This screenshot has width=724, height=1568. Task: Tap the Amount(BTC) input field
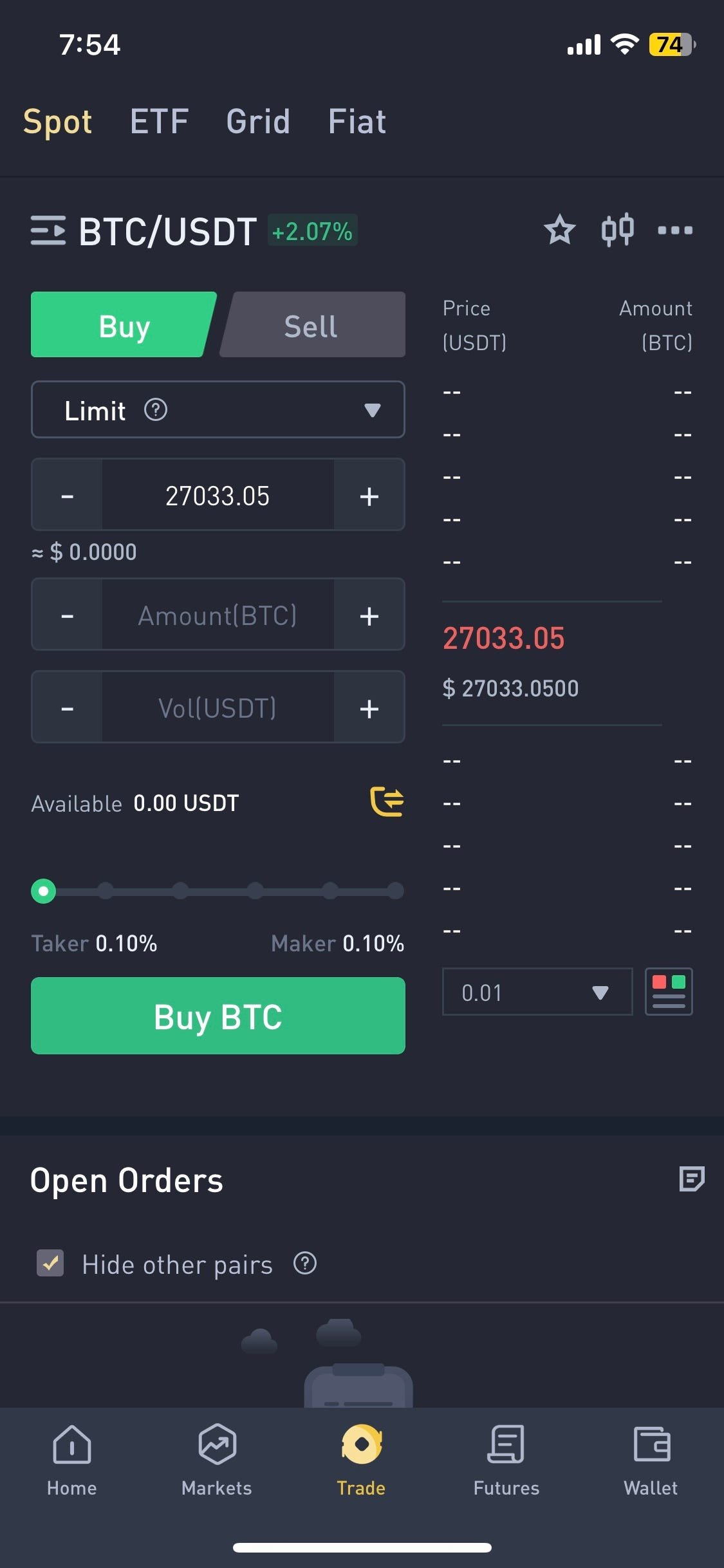point(218,615)
